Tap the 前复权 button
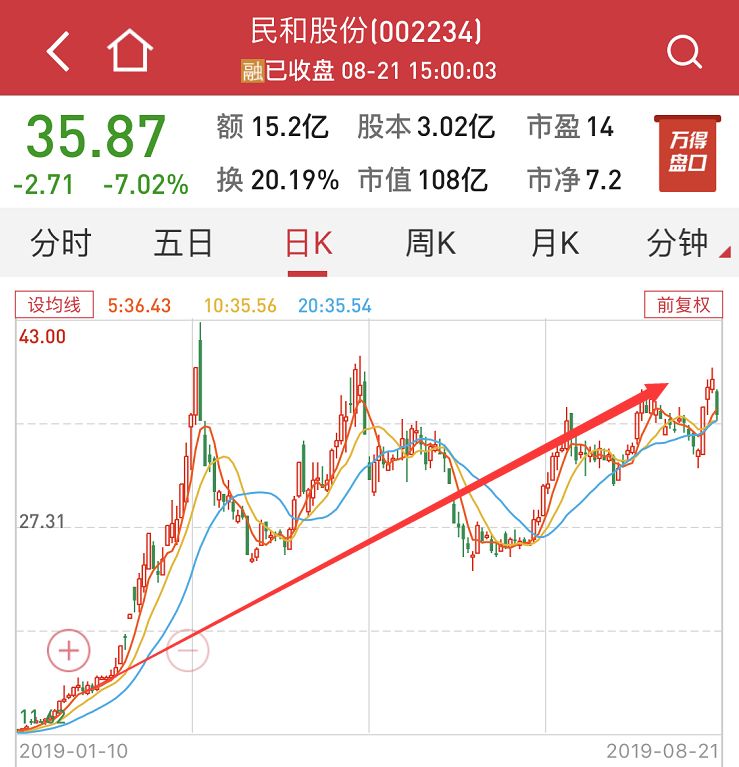The height and width of the screenshot is (767, 739). pyautogui.click(x=682, y=305)
